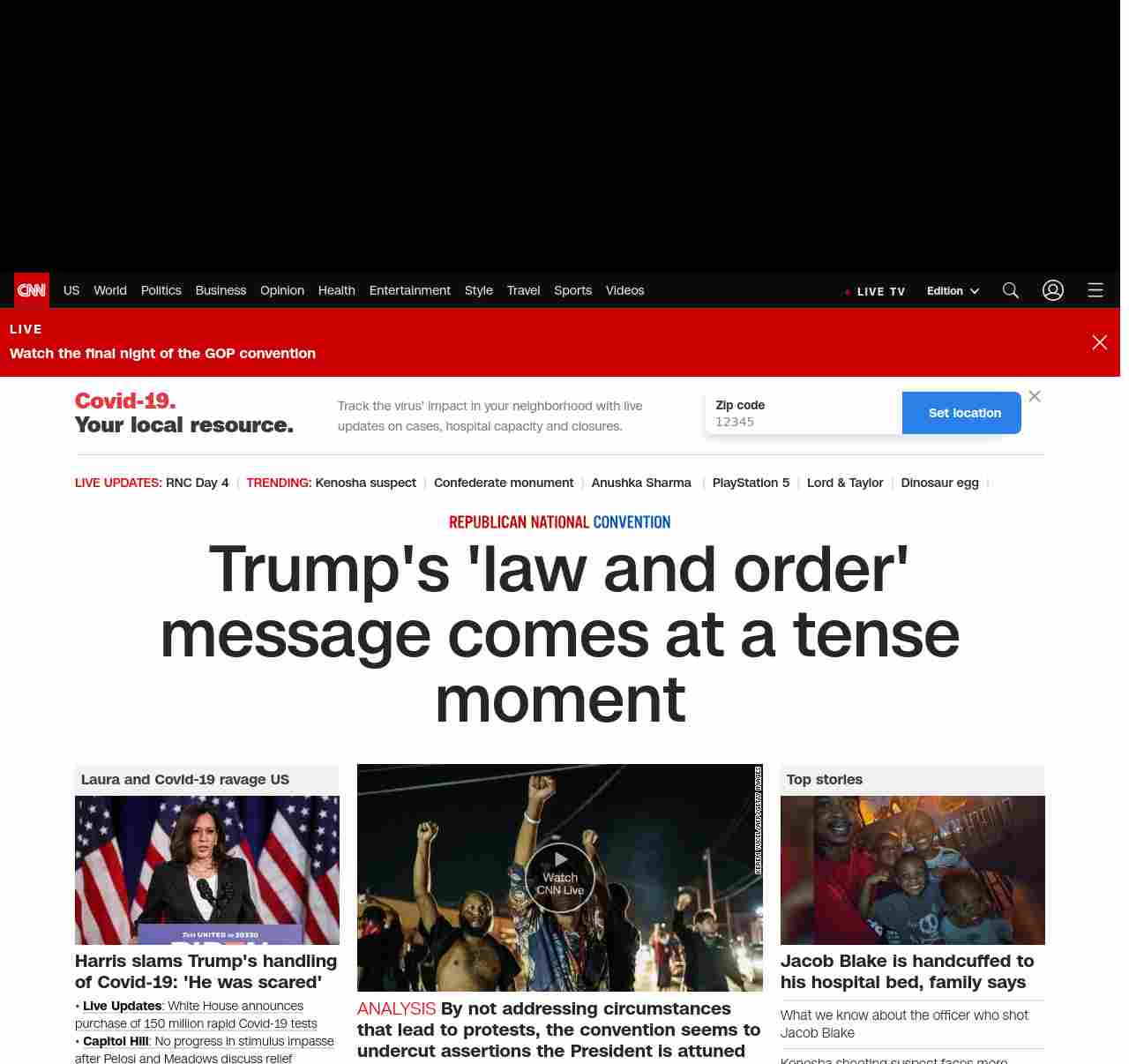Watch the final night of GOP convention
Viewport: 1129px width, 1064px height.
tap(162, 353)
